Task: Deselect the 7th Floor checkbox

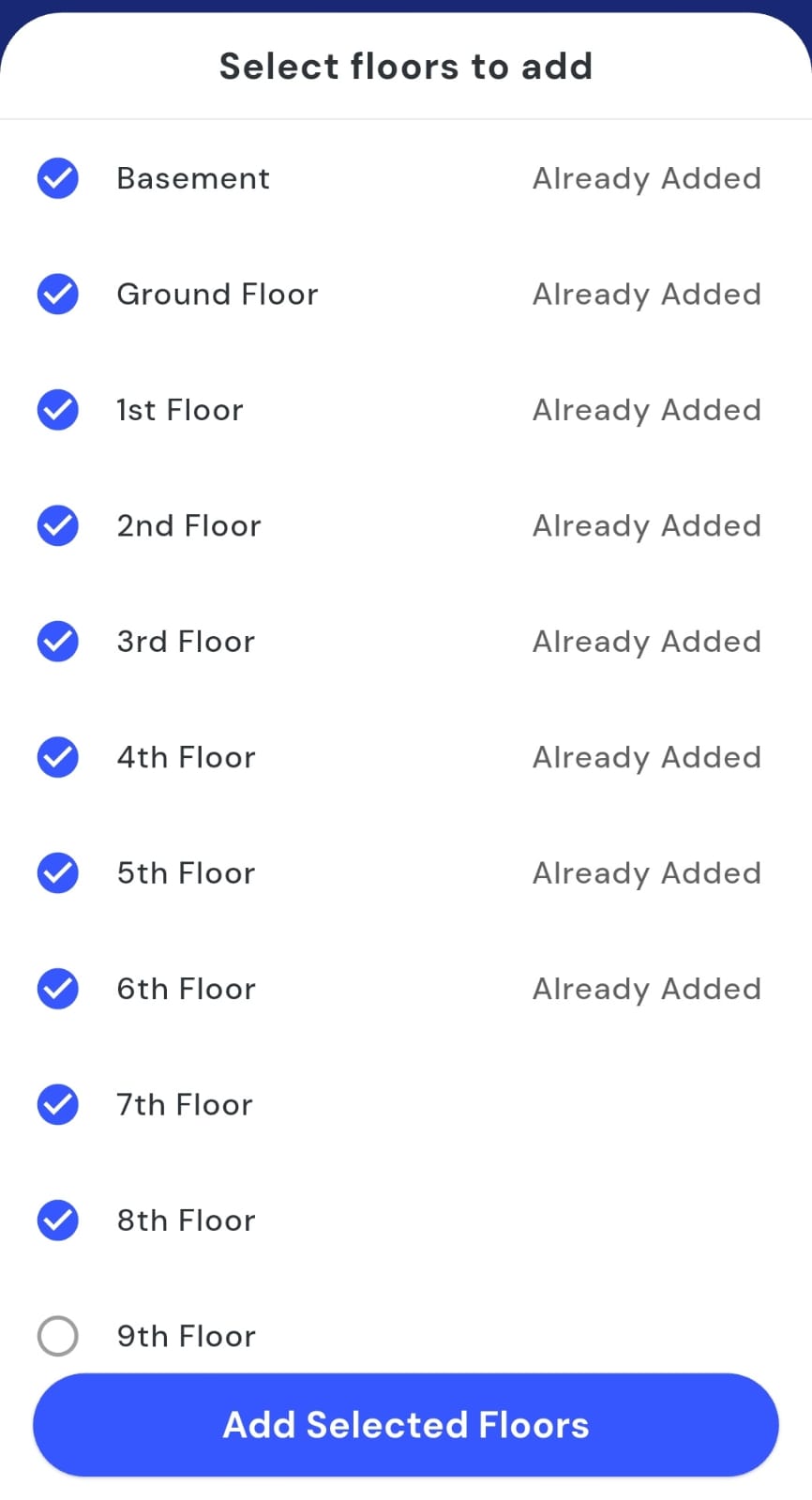Action: pyautogui.click(x=58, y=1104)
